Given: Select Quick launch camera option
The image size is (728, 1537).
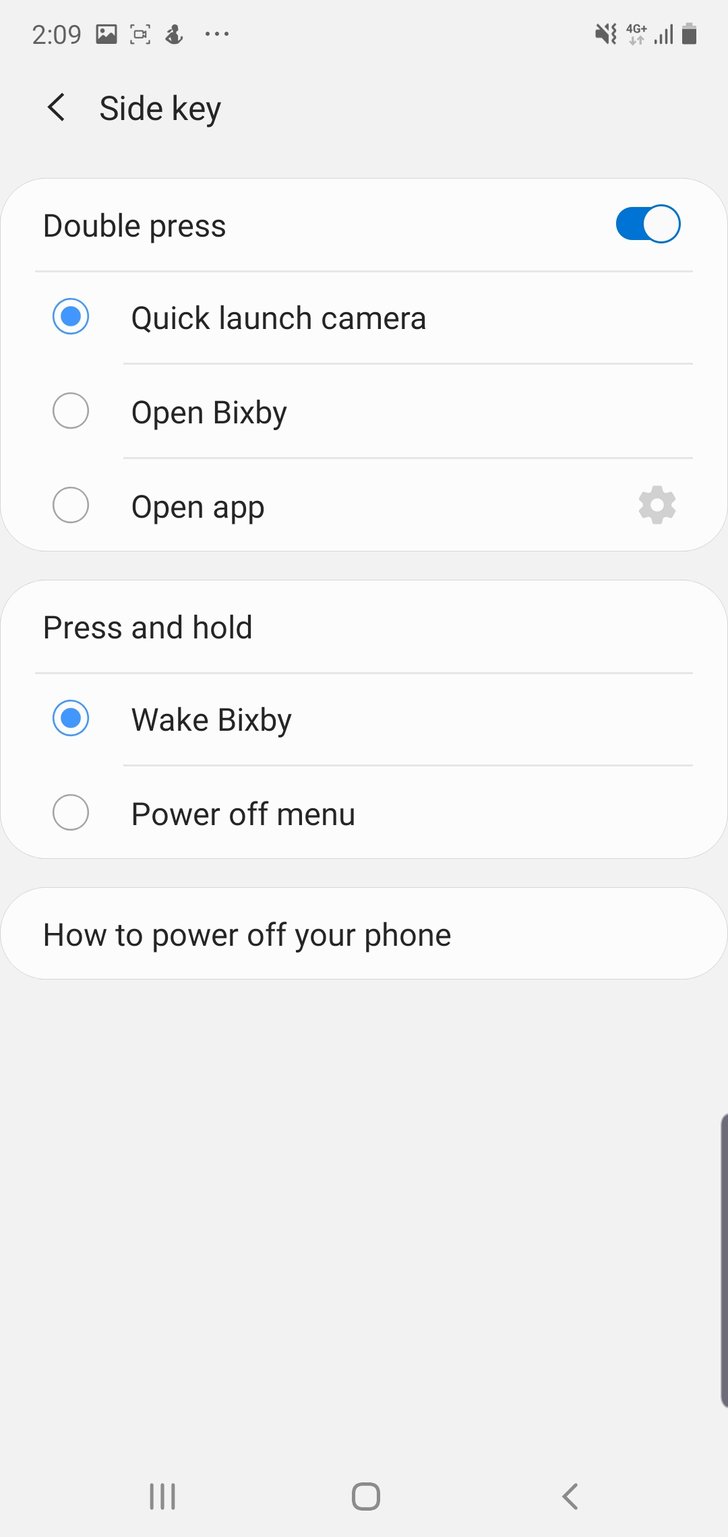Looking at the screenshot, I should pyautogui.click(x=364, y=318).
